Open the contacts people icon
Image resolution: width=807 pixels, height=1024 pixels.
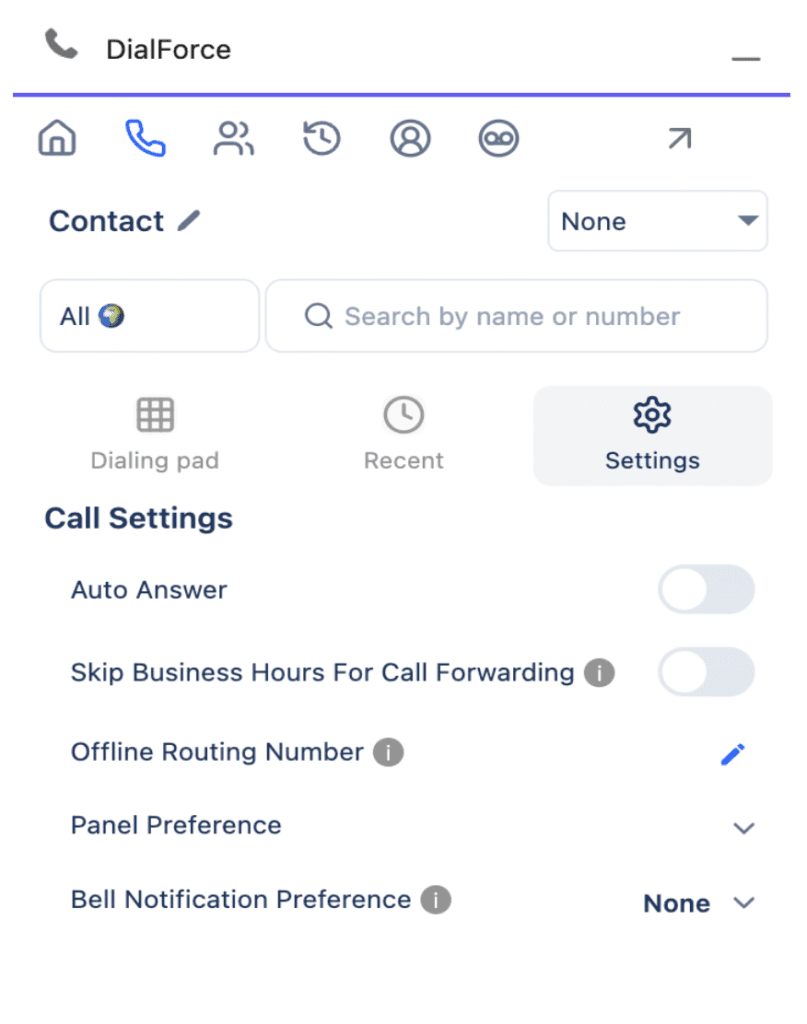pos(234,138)
